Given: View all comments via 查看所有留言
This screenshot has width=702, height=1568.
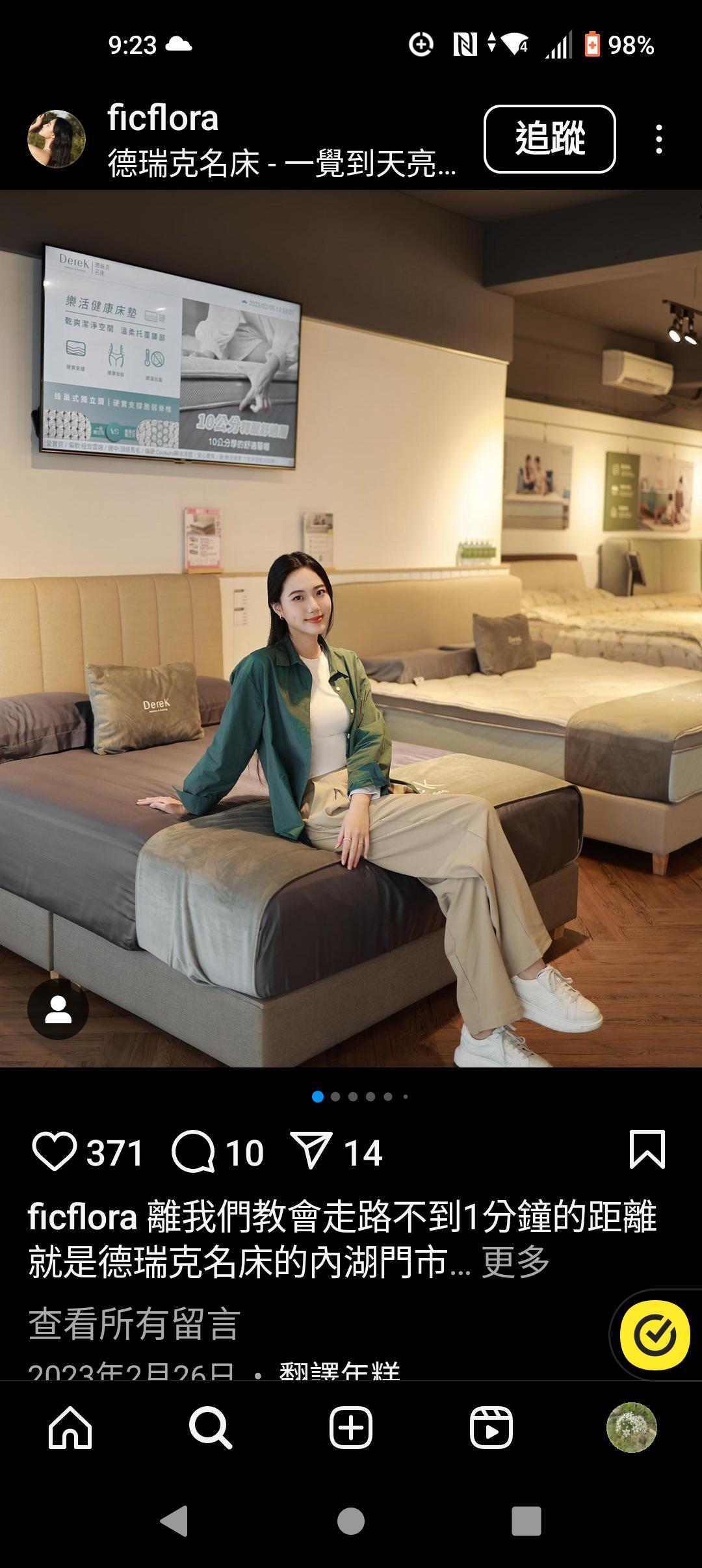Looking at the screenshot, I should (x=135, y=1324).
